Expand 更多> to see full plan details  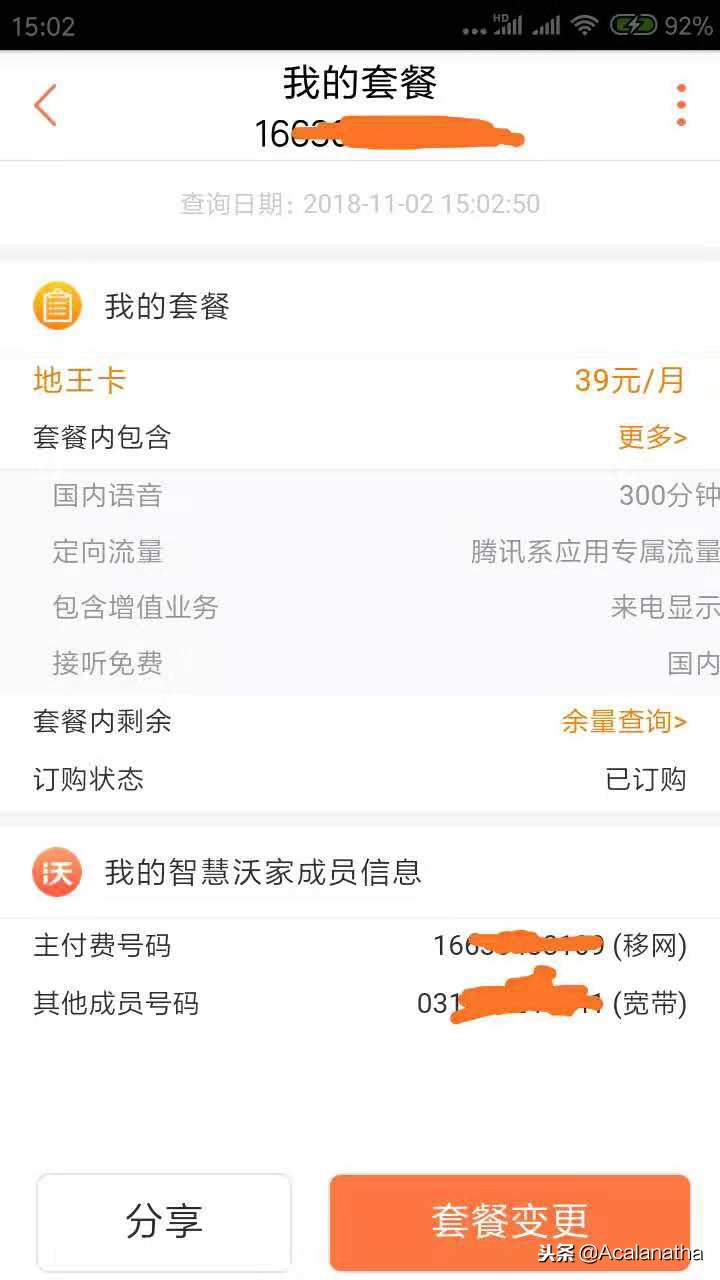pos(652,438)
